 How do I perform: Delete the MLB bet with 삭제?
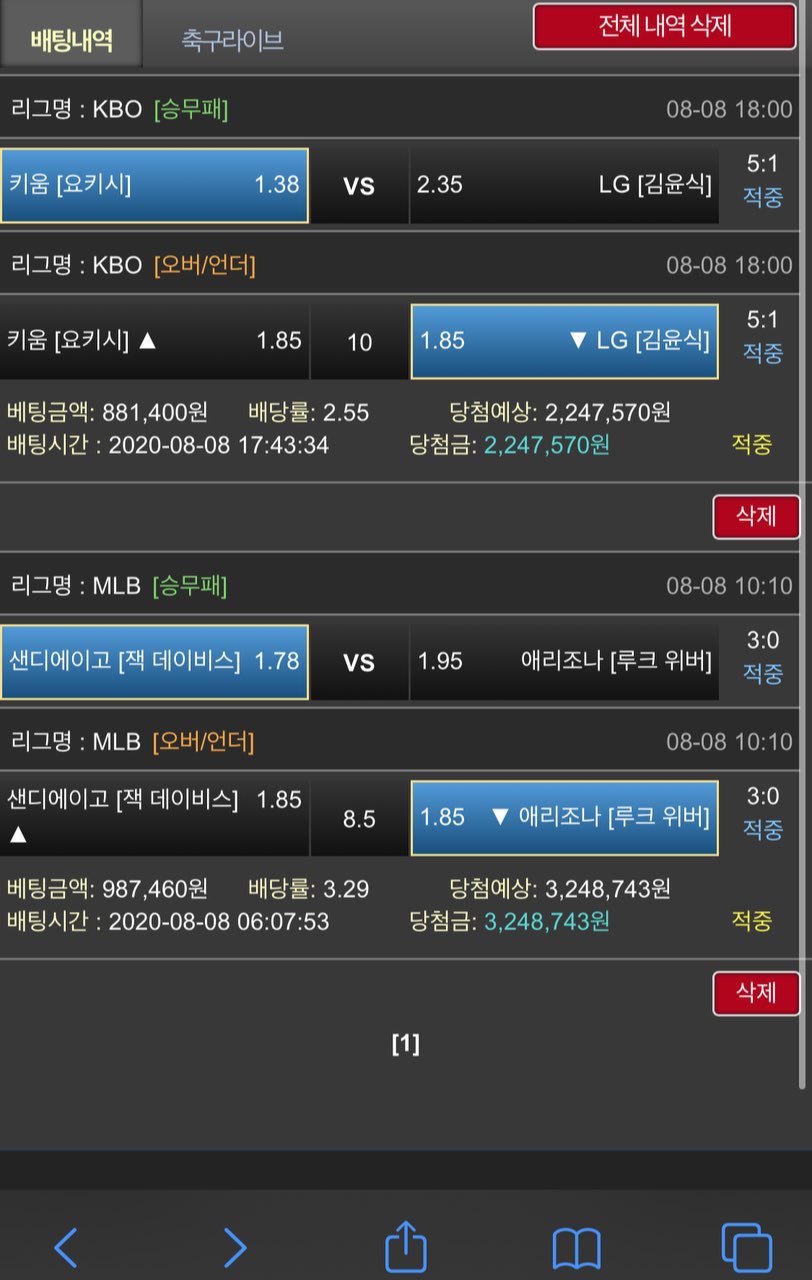pos(756,992)
